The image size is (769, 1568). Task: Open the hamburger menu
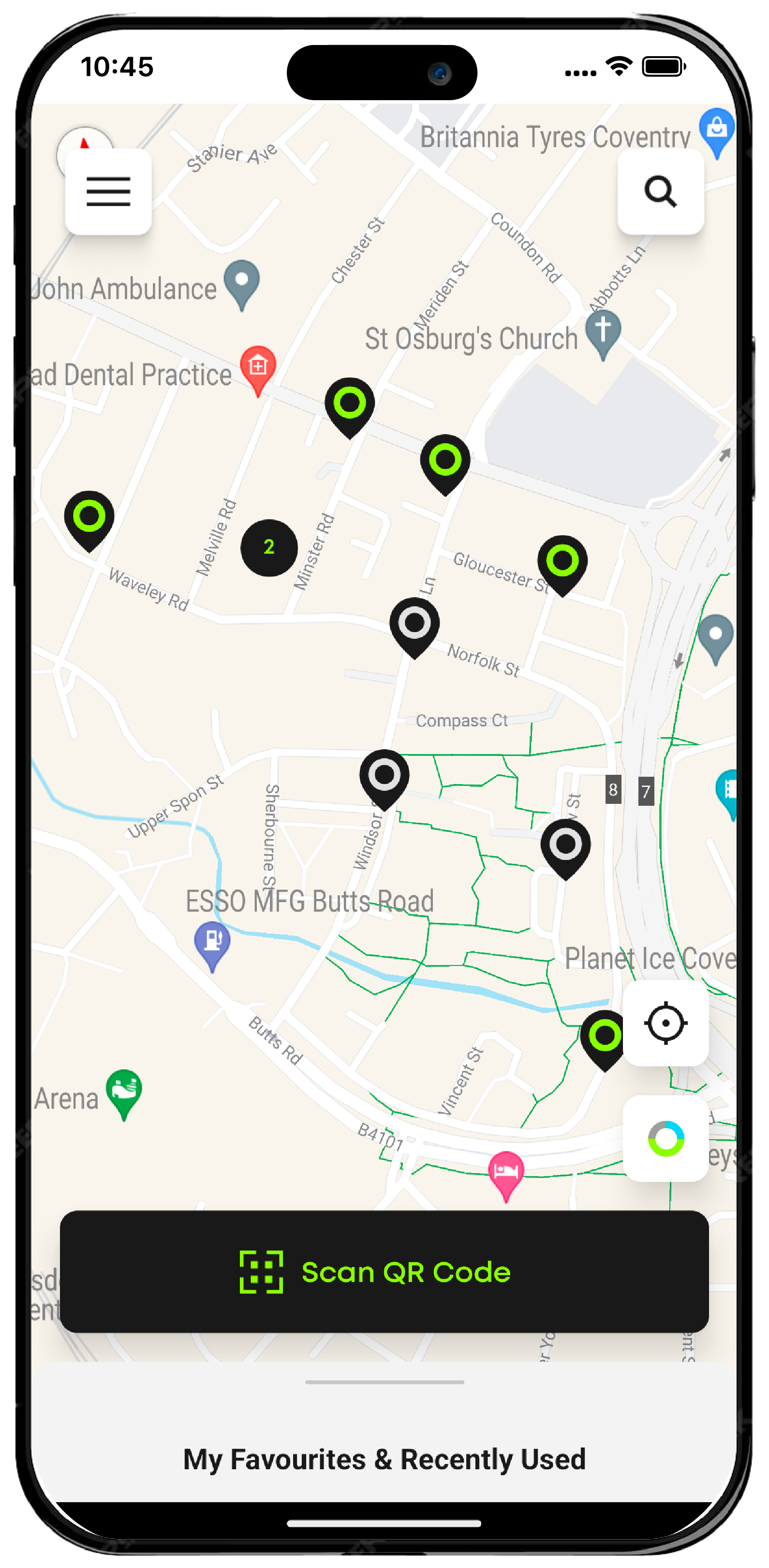108,192
